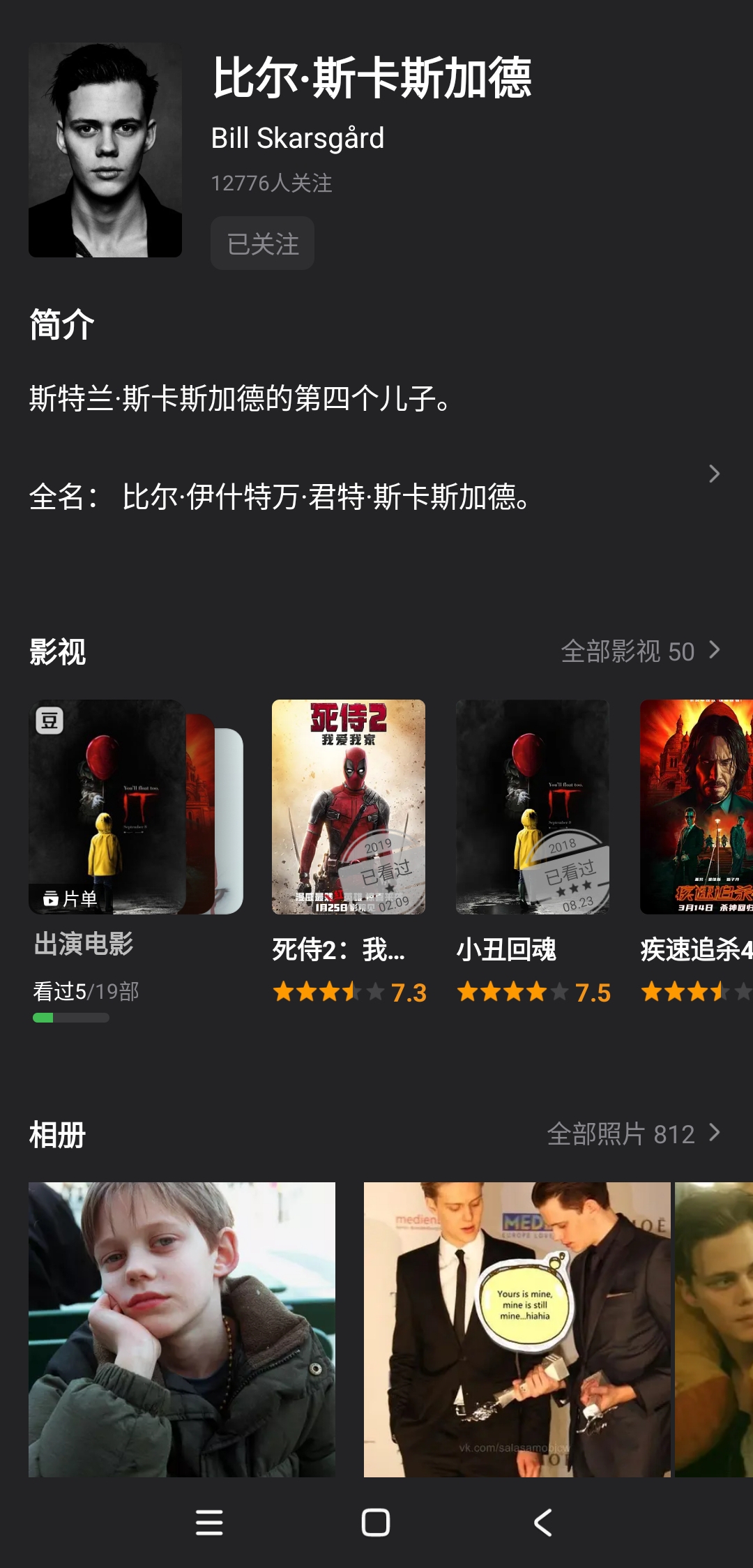
Task: View 全部照片 812 album
Action: pos(633,1134)
